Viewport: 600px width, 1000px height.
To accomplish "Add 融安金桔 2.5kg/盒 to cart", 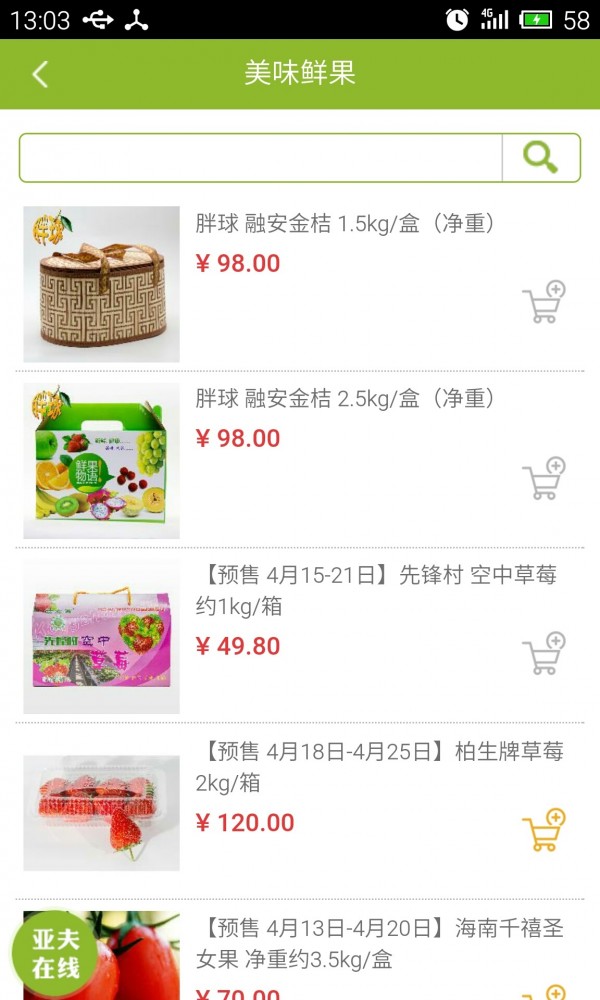I will tap(543, 479).
